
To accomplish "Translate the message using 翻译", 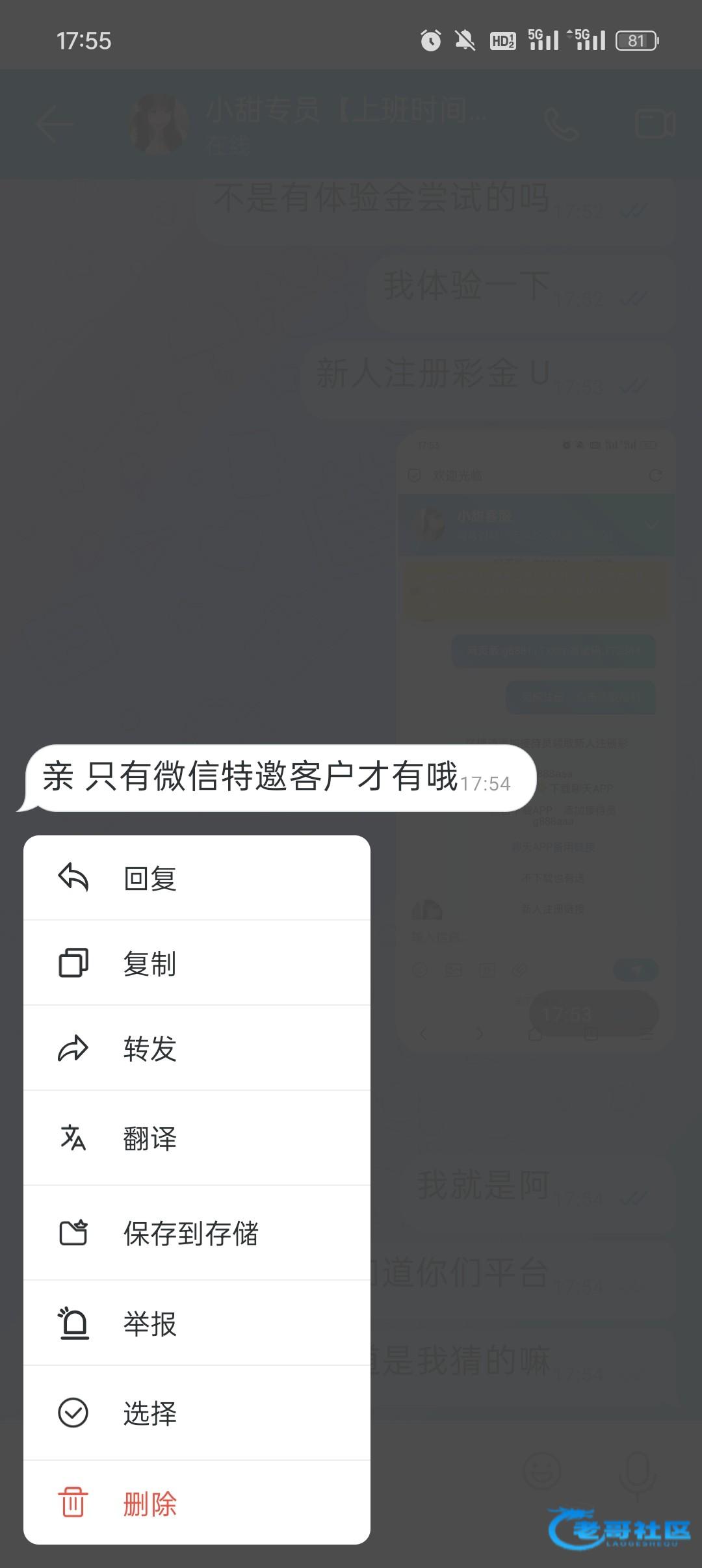I will click(x=149, y=1138).
